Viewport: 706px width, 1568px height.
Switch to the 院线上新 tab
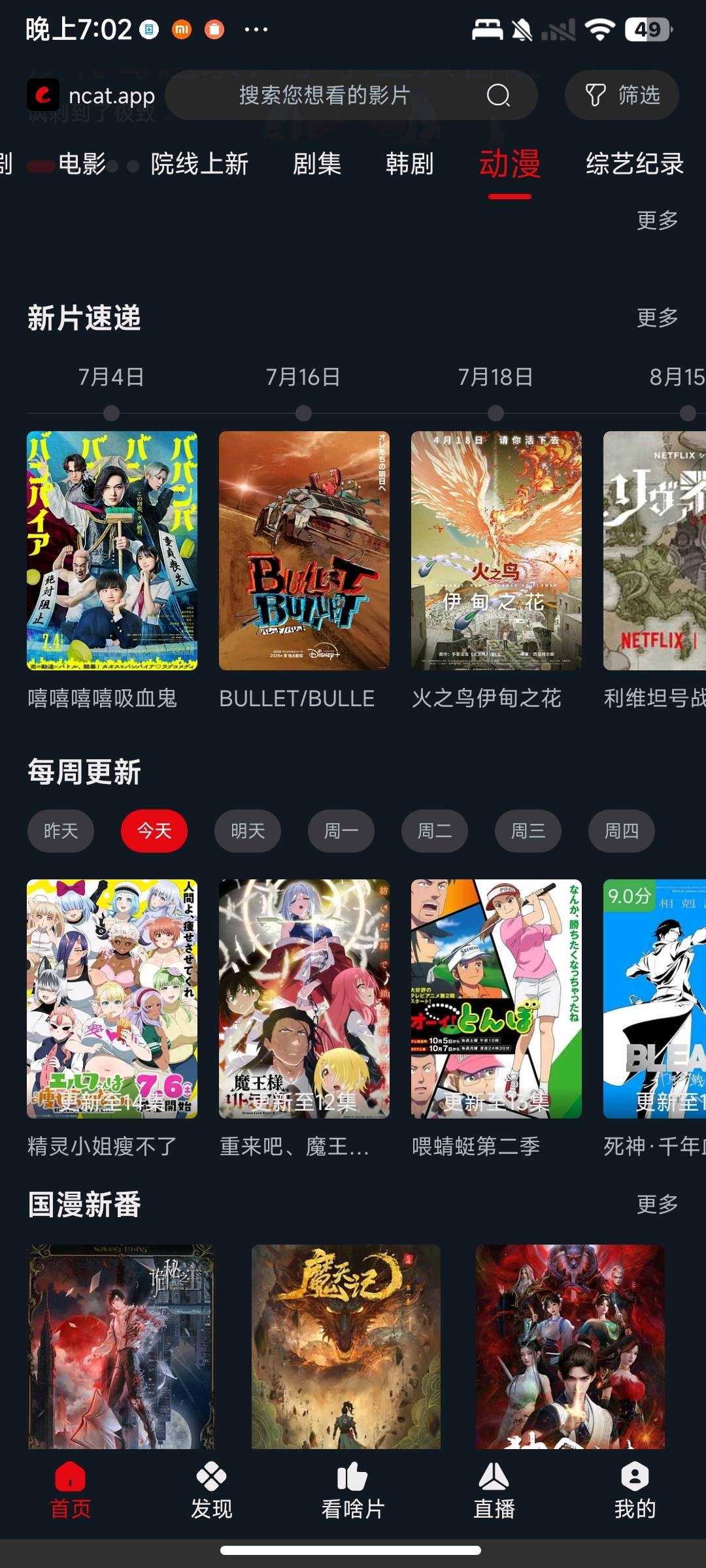[x=199, y=163]
